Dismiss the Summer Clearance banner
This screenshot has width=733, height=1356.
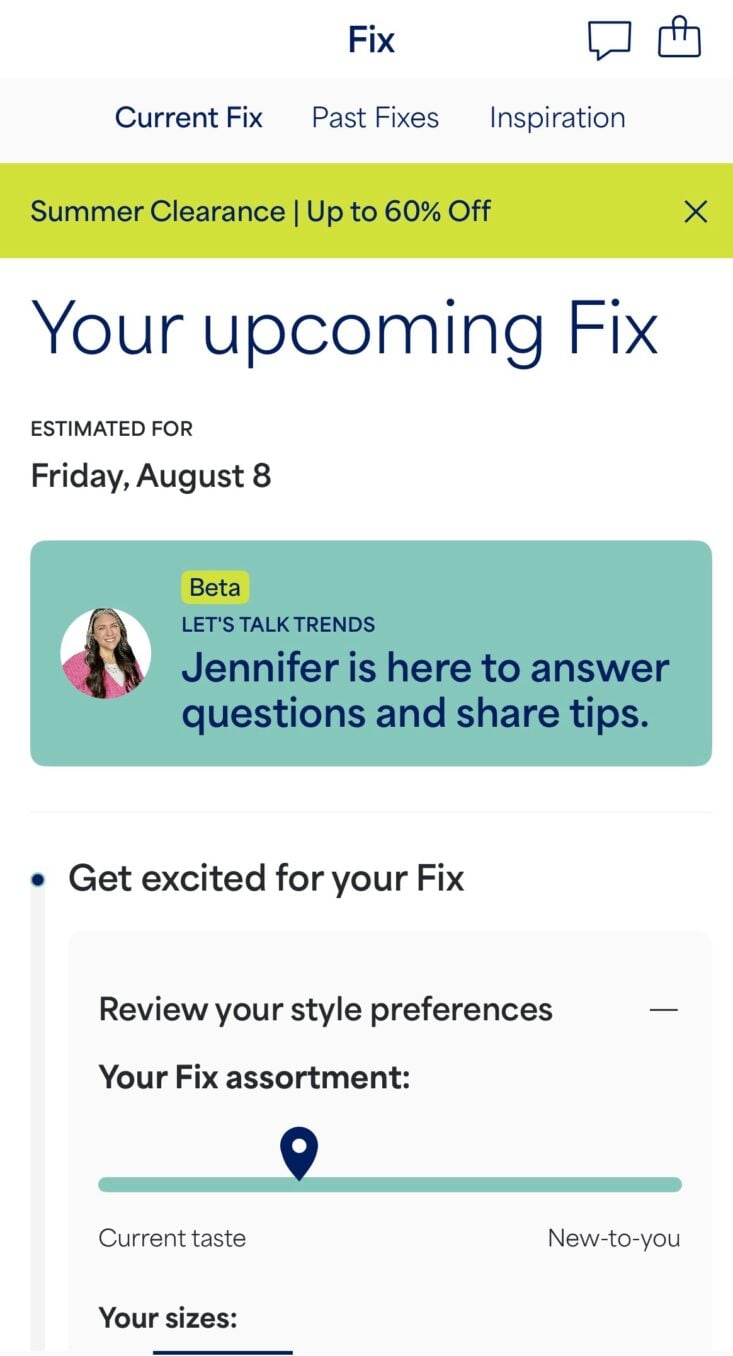pos(695,211)
